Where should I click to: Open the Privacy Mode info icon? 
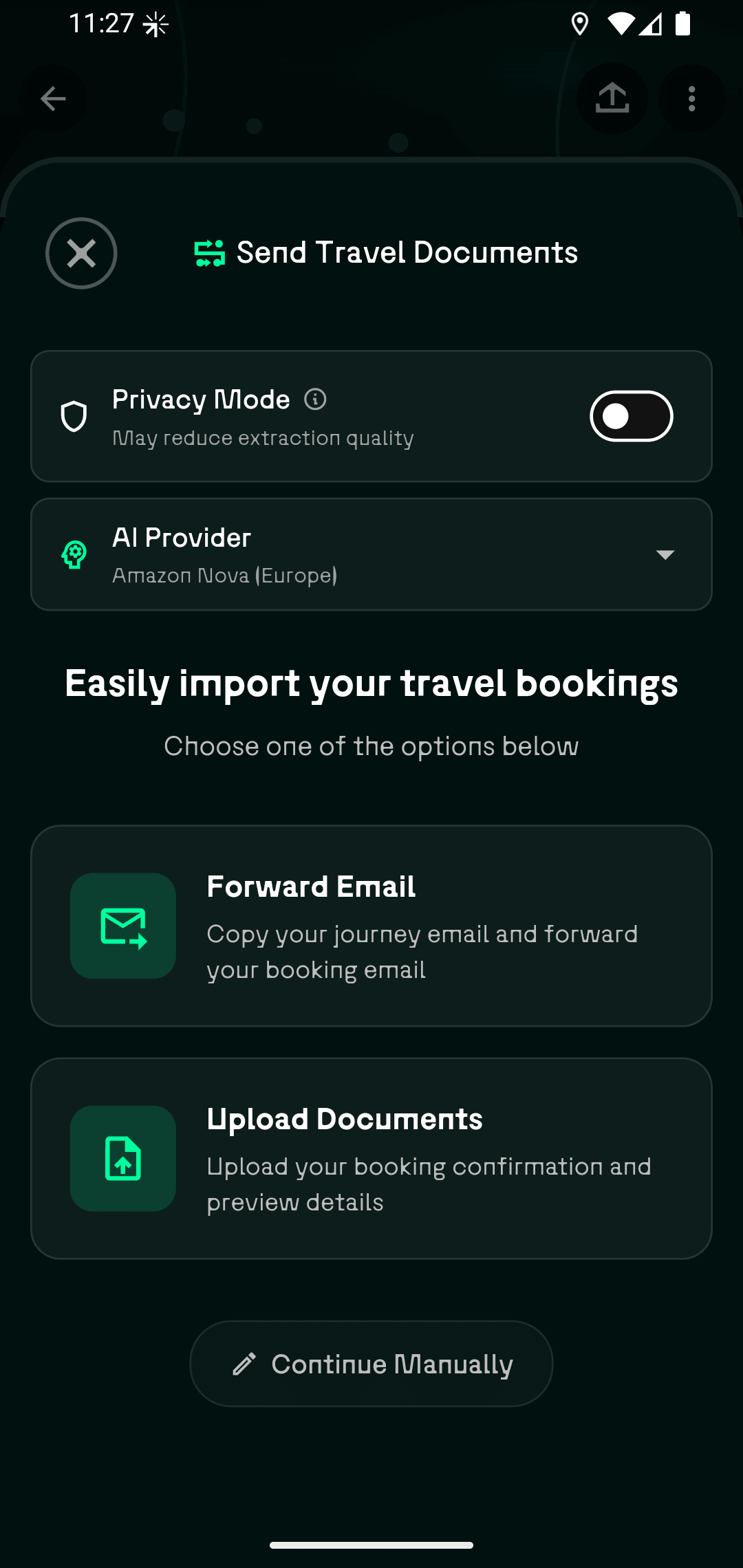pyautogui.click(x=315, y=399)
